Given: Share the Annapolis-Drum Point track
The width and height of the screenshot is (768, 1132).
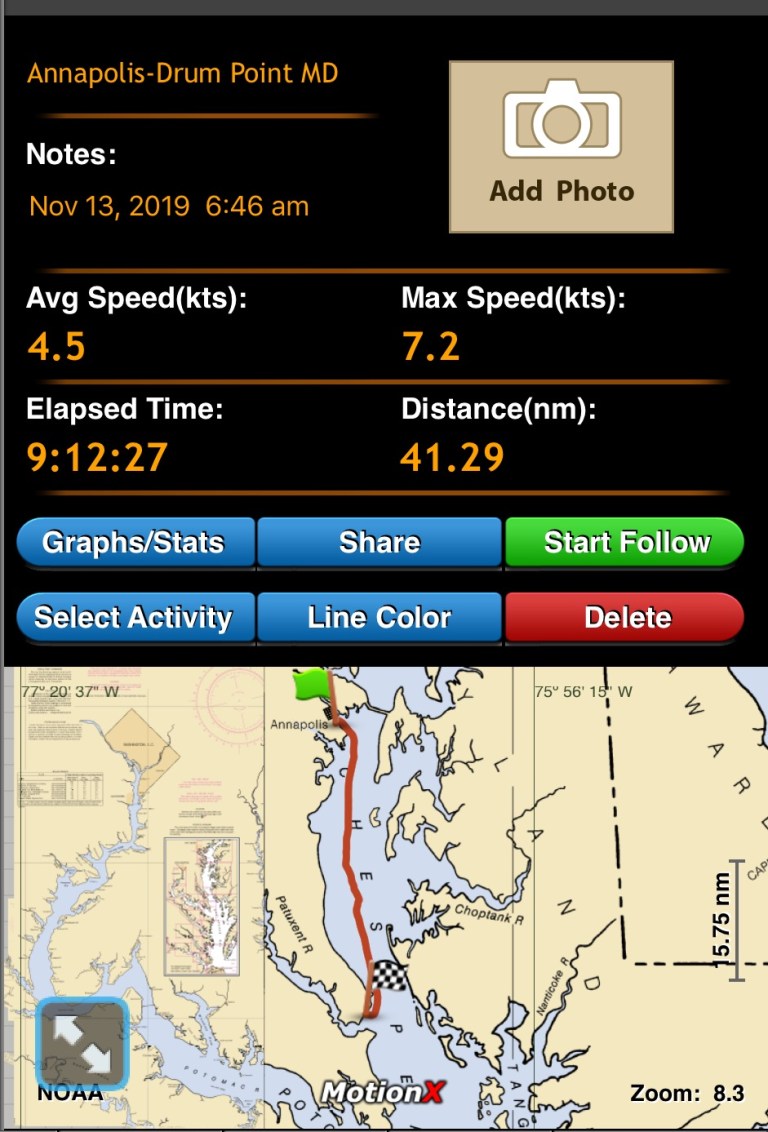Looking at the screenshot, I should point(379,543).
